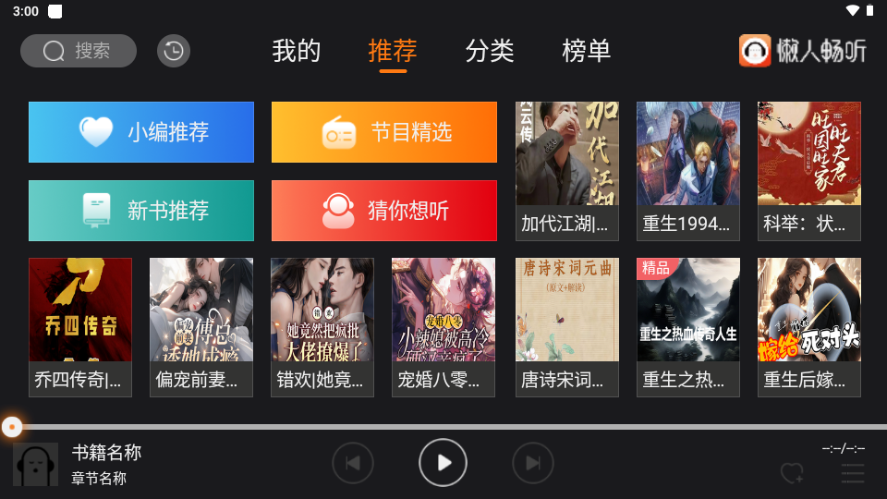Open 新书推荐 section
This screenshot has width=887, height=499.
(141, 210)
